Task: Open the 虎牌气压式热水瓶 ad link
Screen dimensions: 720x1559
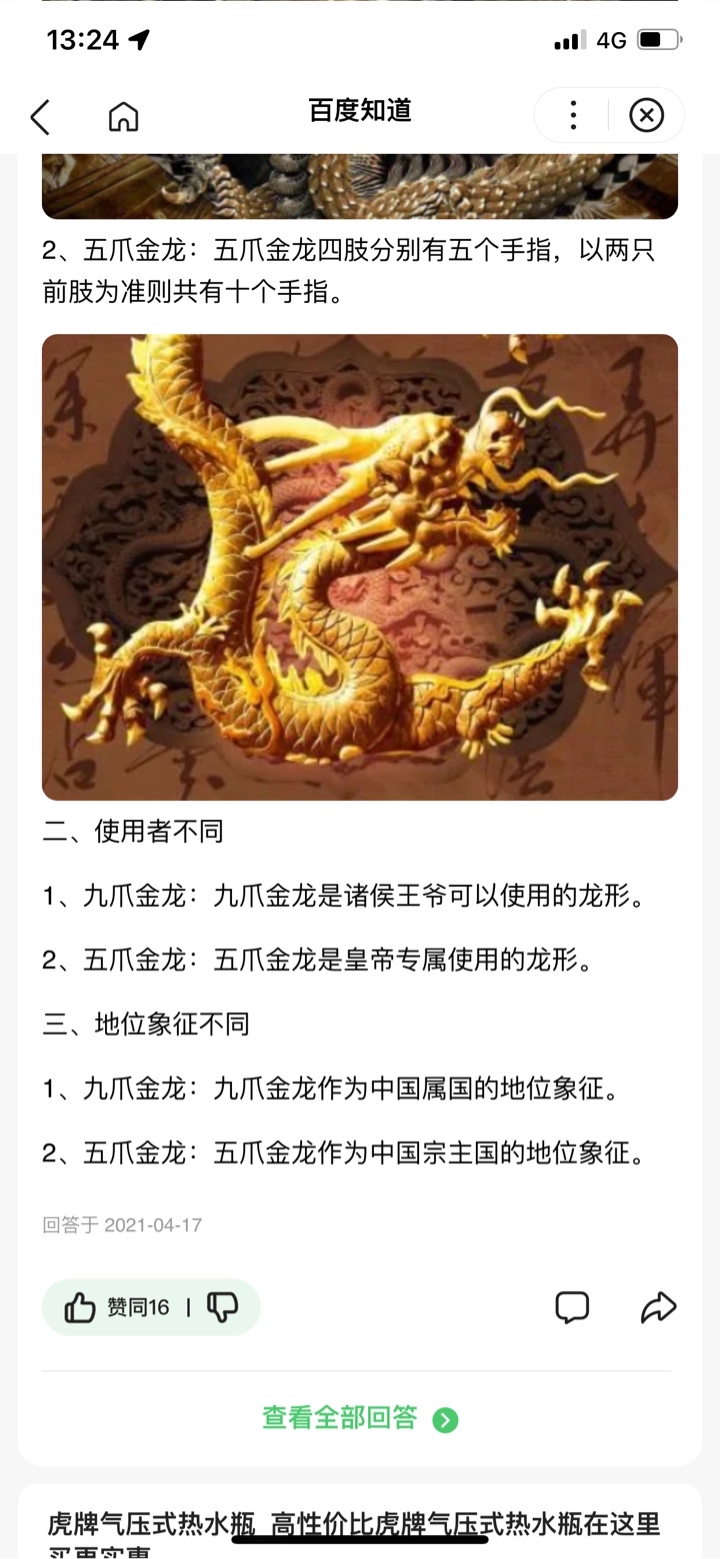Action: (354, 1525)
